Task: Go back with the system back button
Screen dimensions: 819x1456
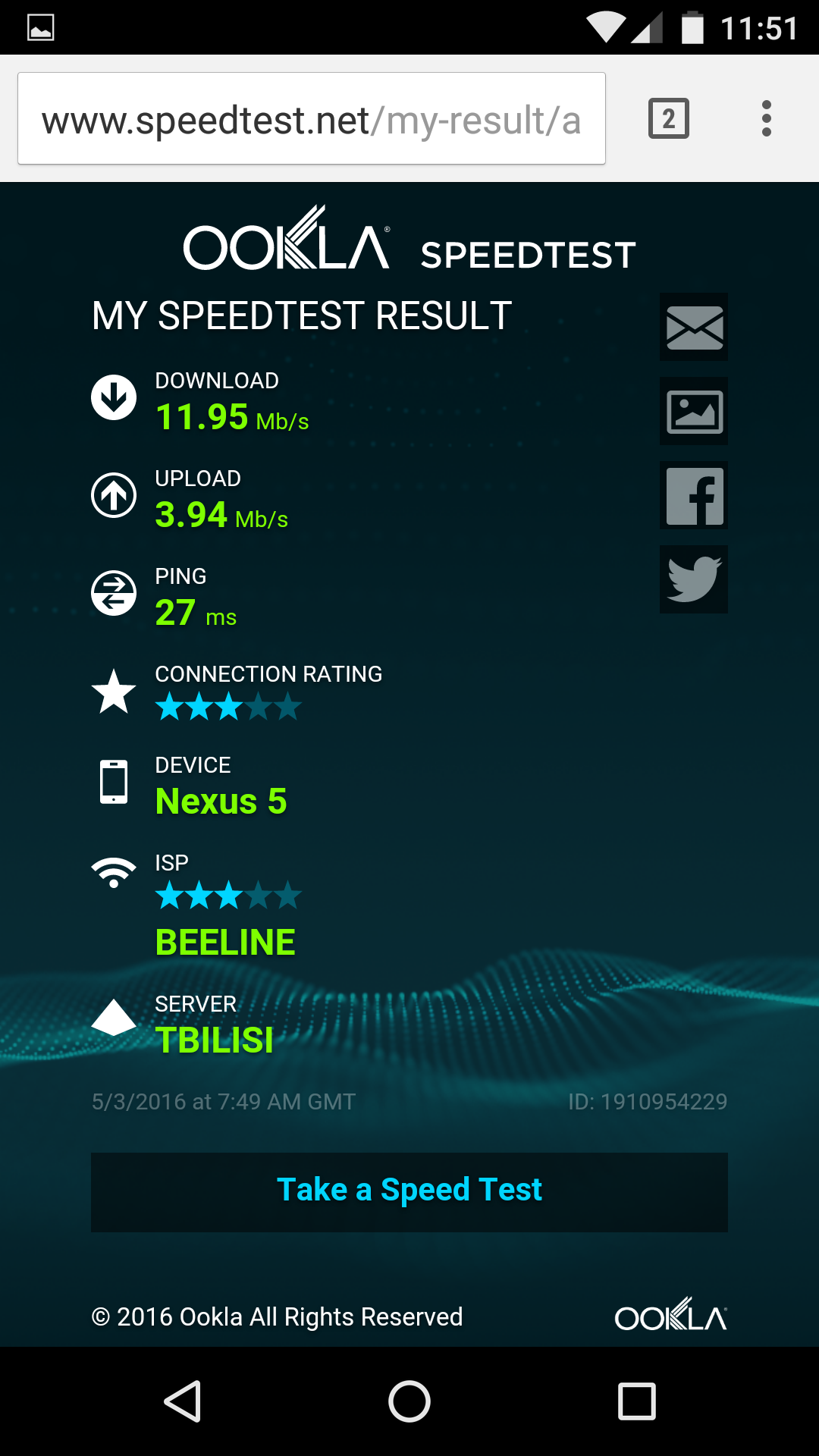Action: point(183,1401)
